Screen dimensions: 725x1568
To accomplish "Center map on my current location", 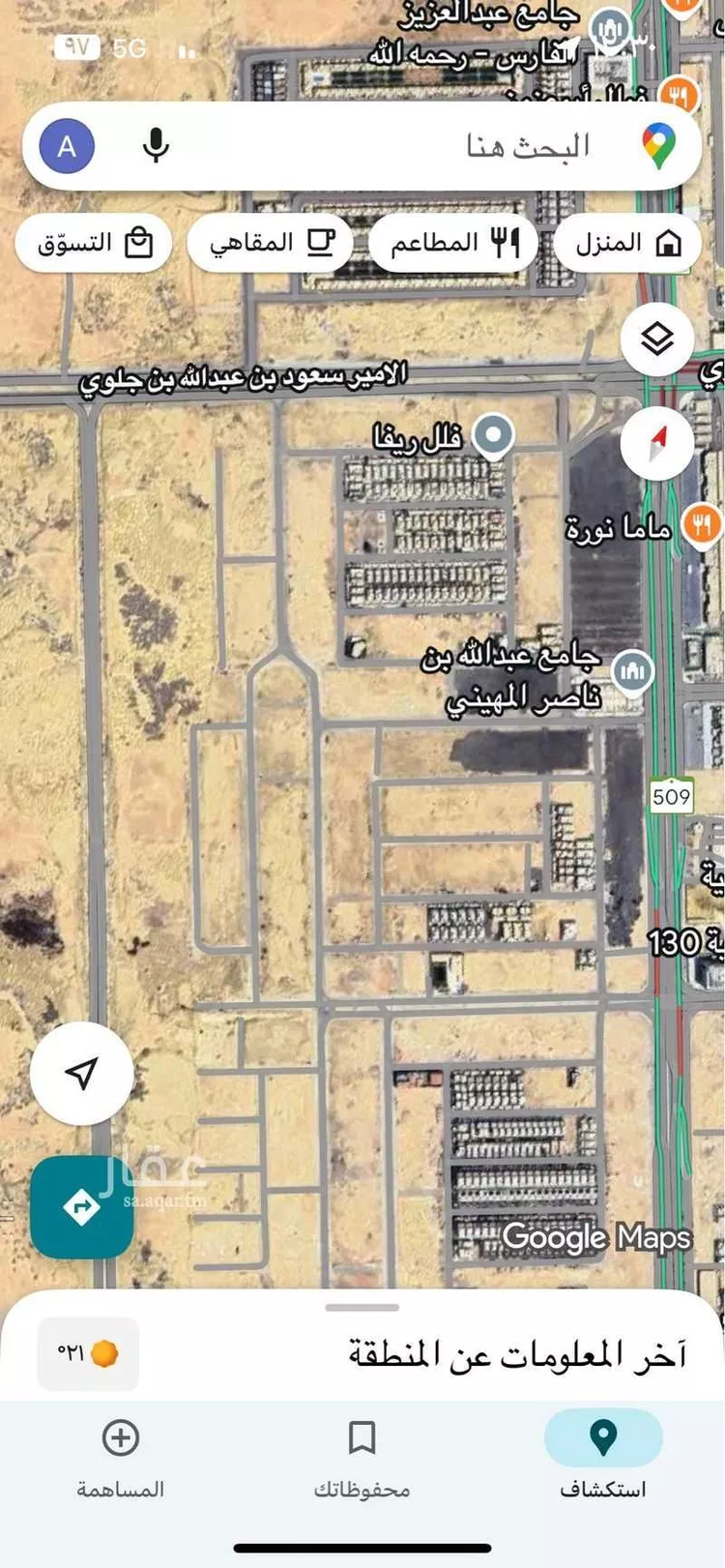I will [x=81, y=1073].
